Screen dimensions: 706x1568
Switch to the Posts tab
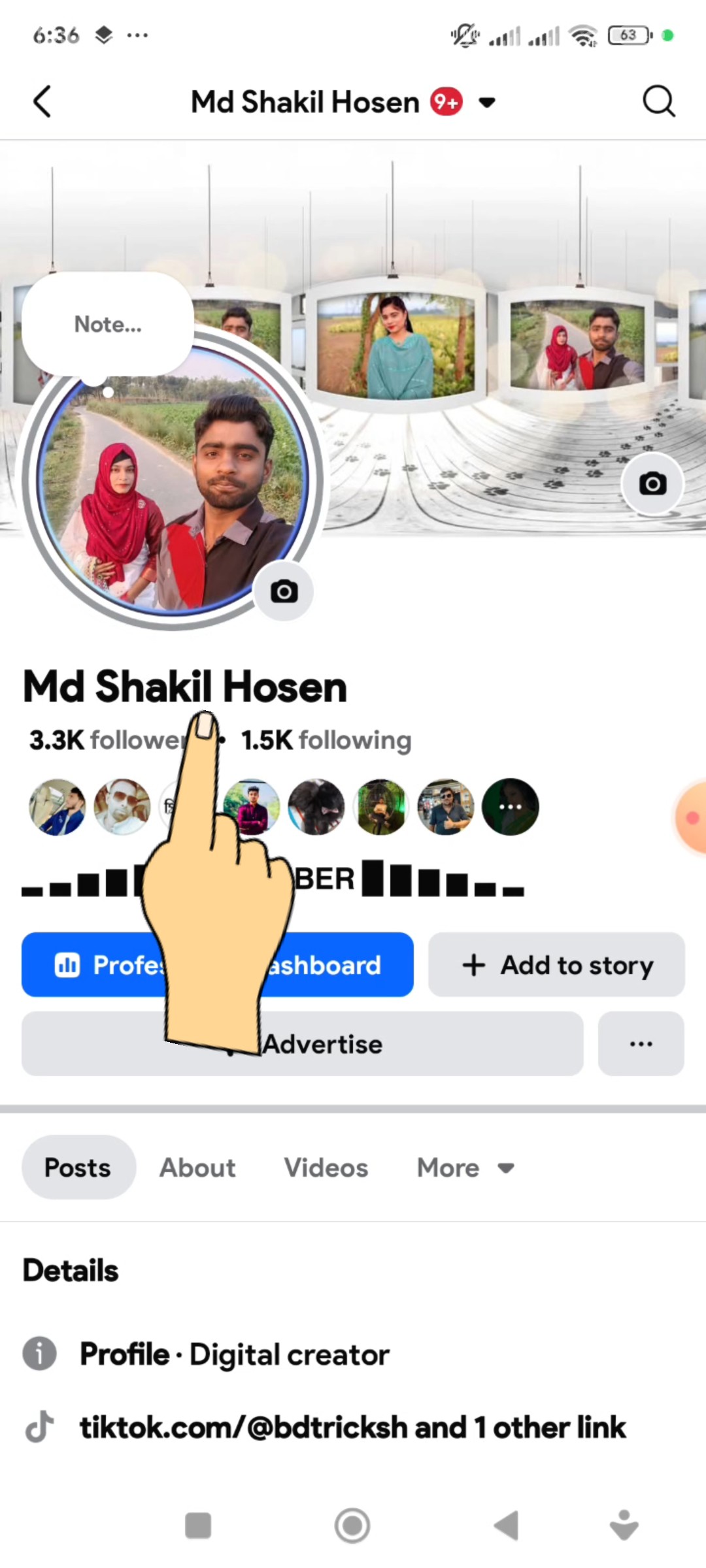[78, 1168]
